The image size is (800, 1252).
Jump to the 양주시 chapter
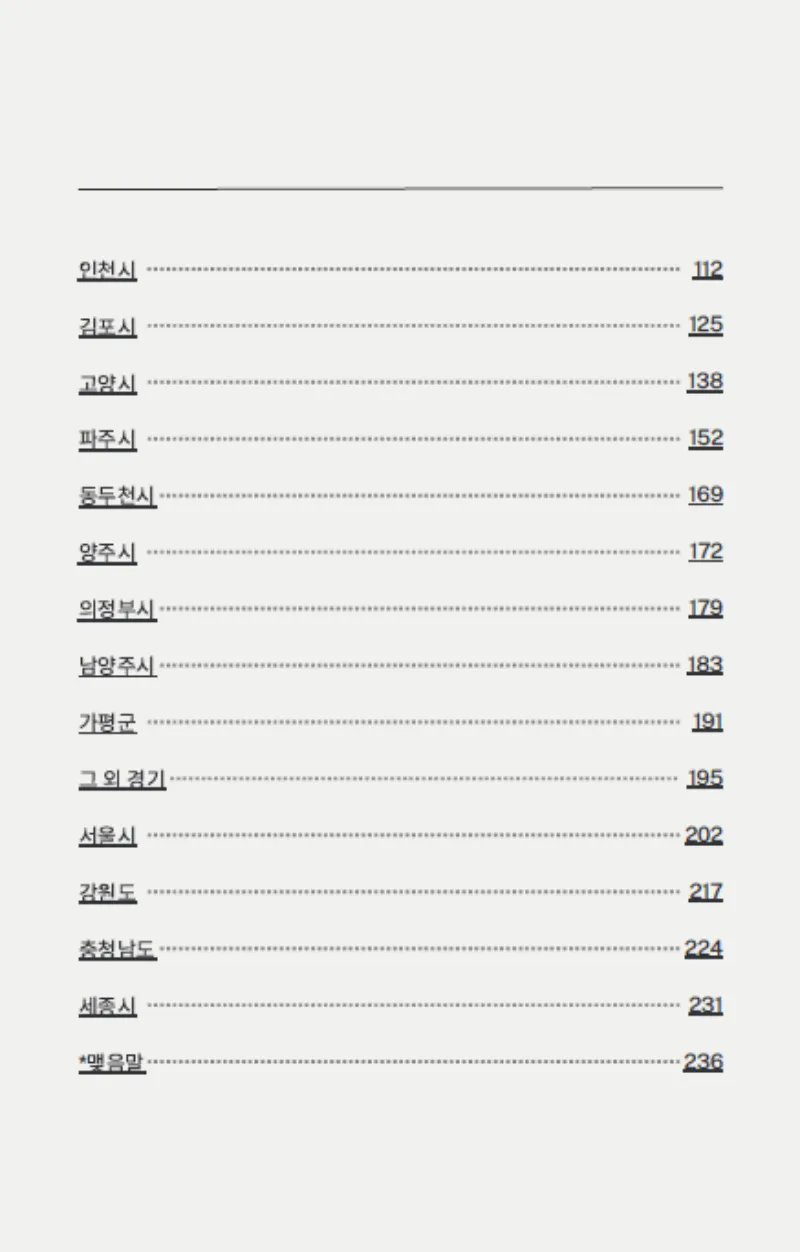click(107, 552)
